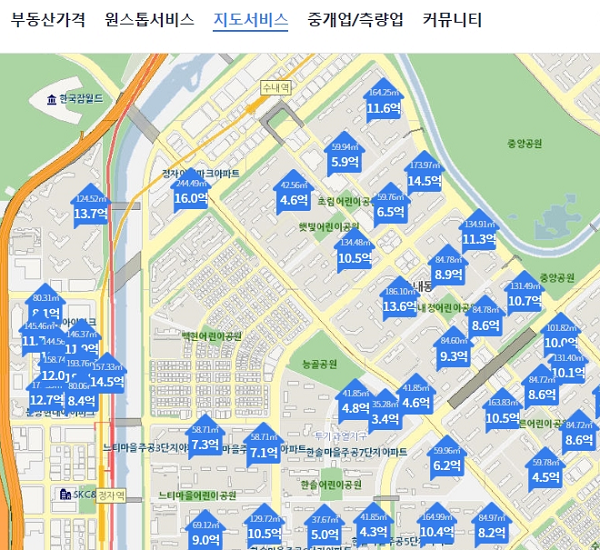This screenshot has height=550, width=600.
Task: Tap the 6.2억 price marker
Action: click(x=447, y=464)
